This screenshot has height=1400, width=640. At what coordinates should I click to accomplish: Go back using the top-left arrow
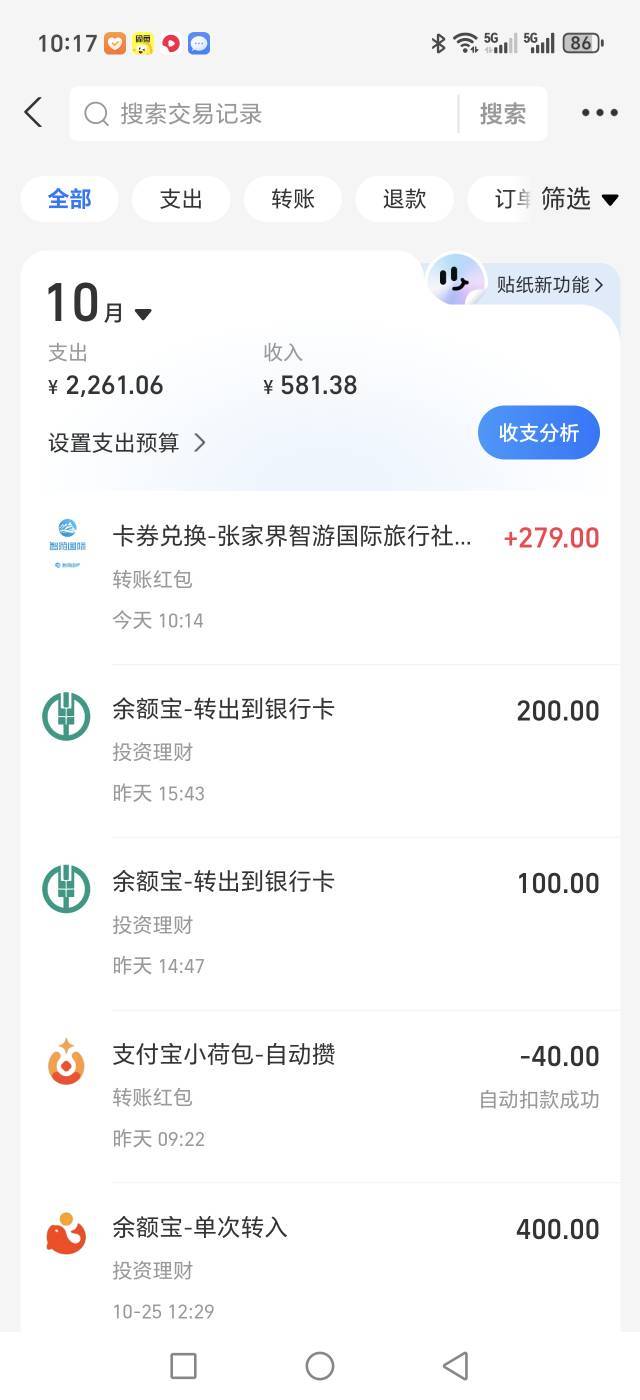click(x=34, y=113)
